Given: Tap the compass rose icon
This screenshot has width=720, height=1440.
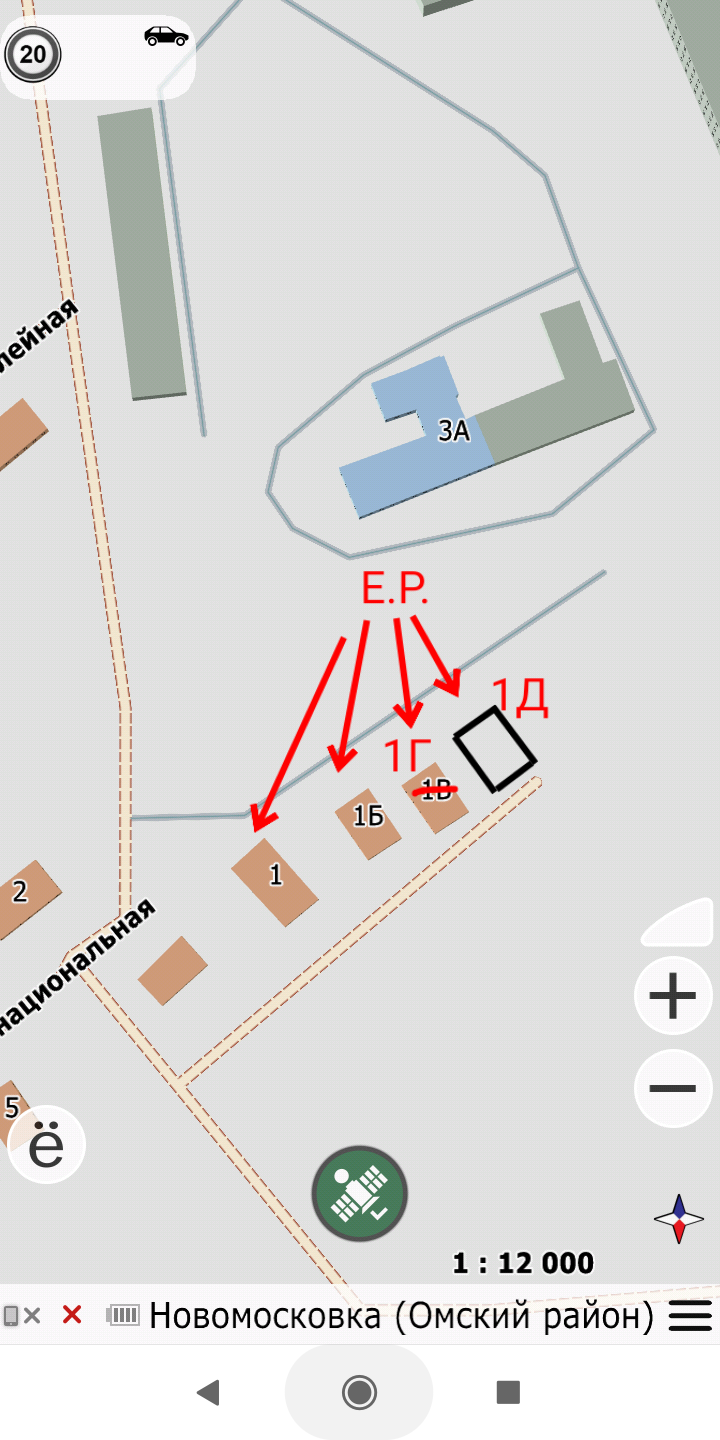Looking at the screenshot, I should 679,1219.
